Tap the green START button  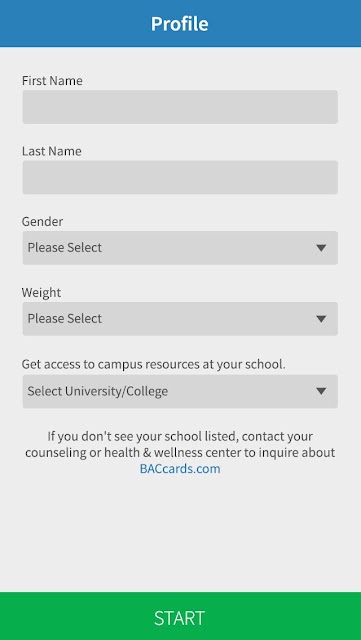[180, 616]
